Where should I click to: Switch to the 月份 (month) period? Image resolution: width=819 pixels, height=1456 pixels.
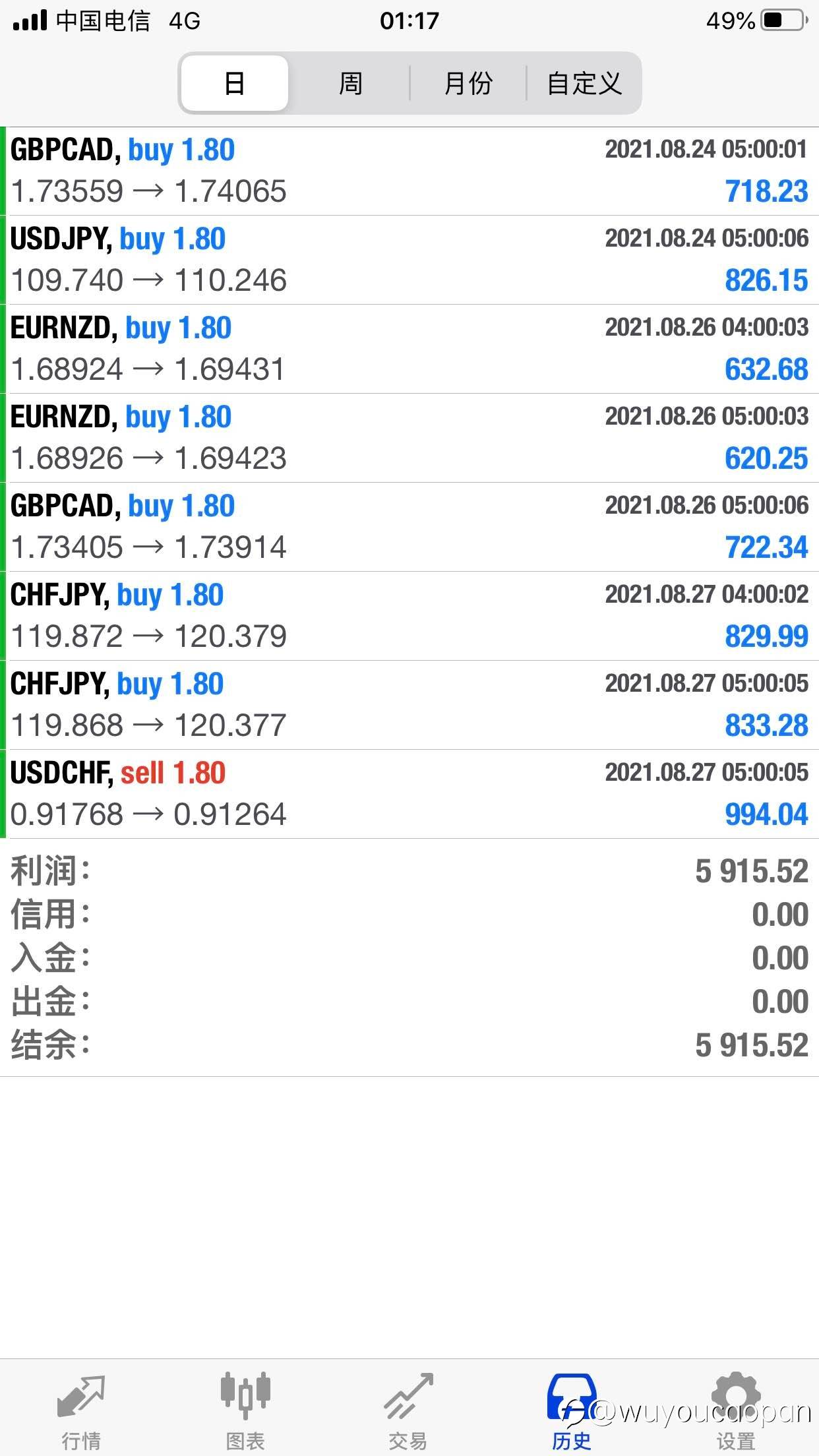(x=468, y=84)
